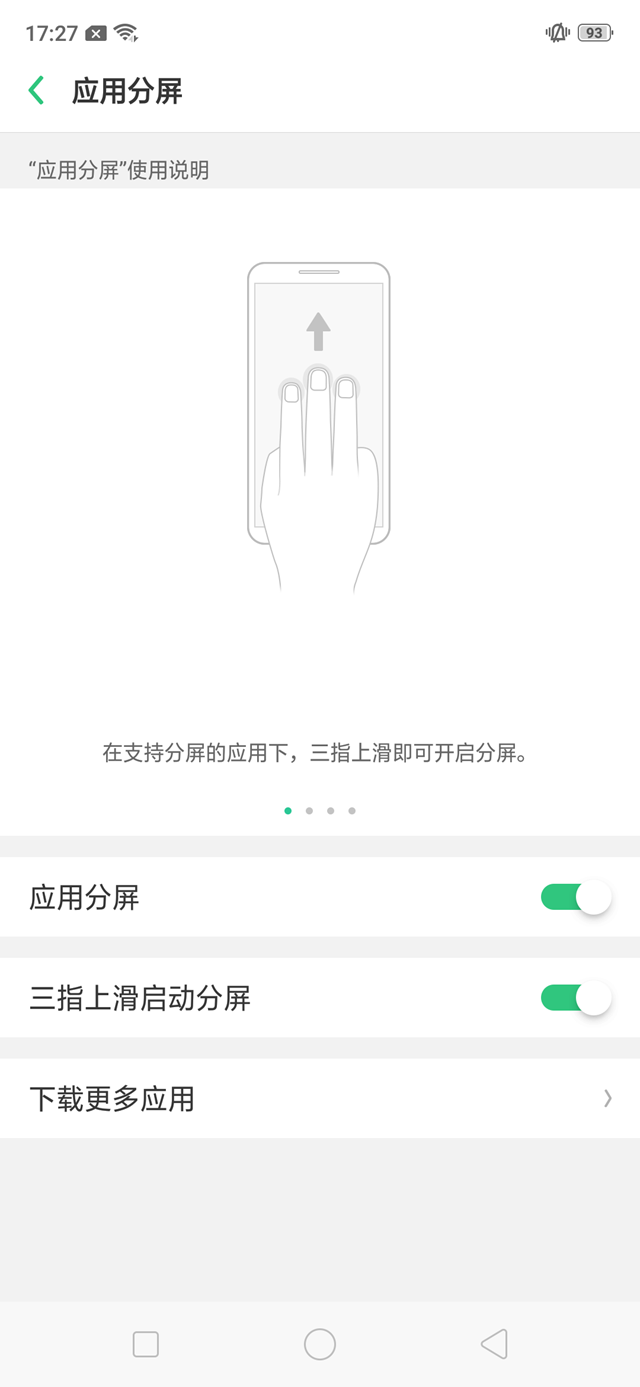Viewport: 640px width, 1387px height.
Task: Open 下载更多应用
Action: (320, 1099)
